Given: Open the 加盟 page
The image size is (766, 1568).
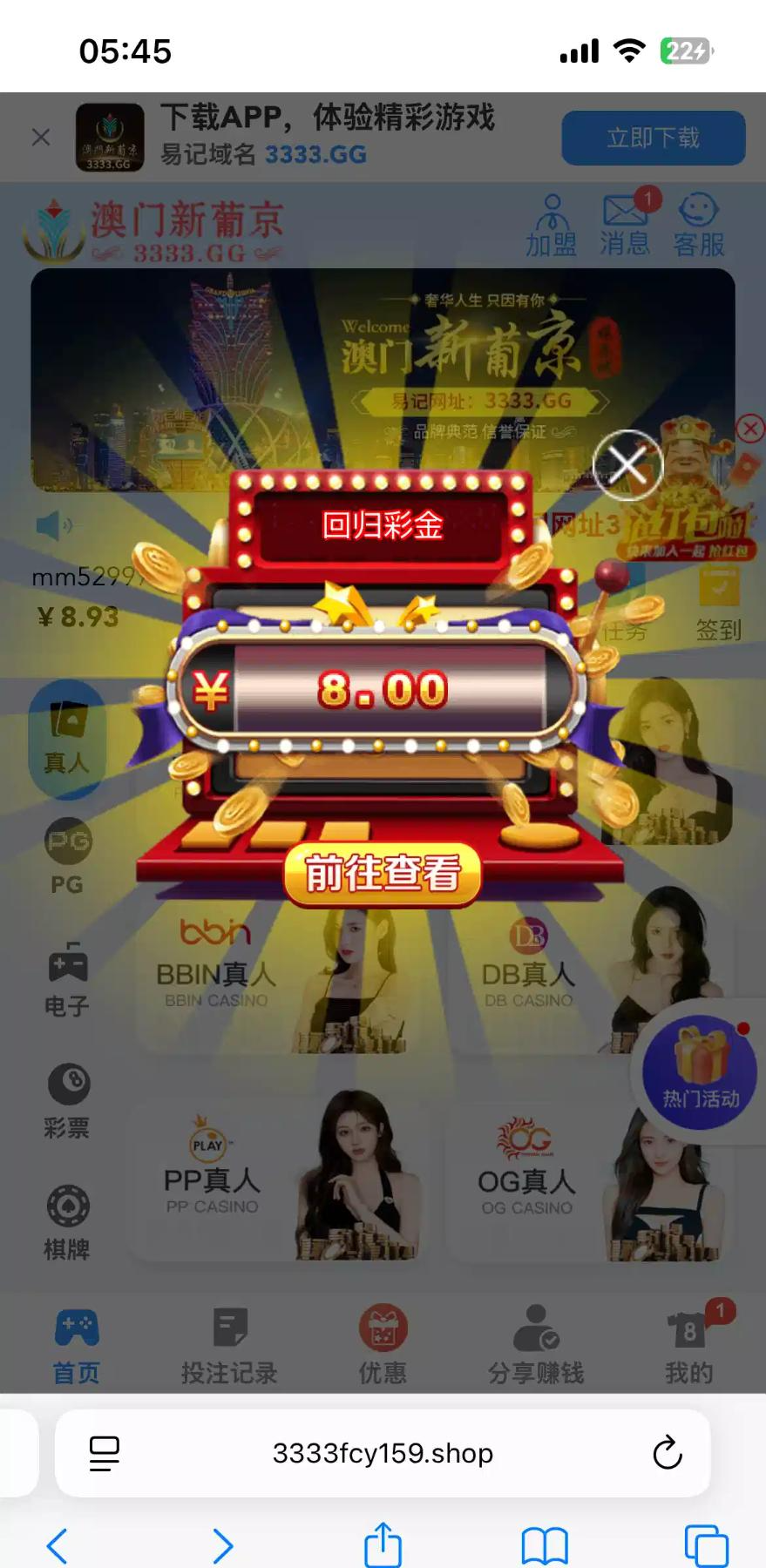Looking at the screenshot, I should pos(551,226).
